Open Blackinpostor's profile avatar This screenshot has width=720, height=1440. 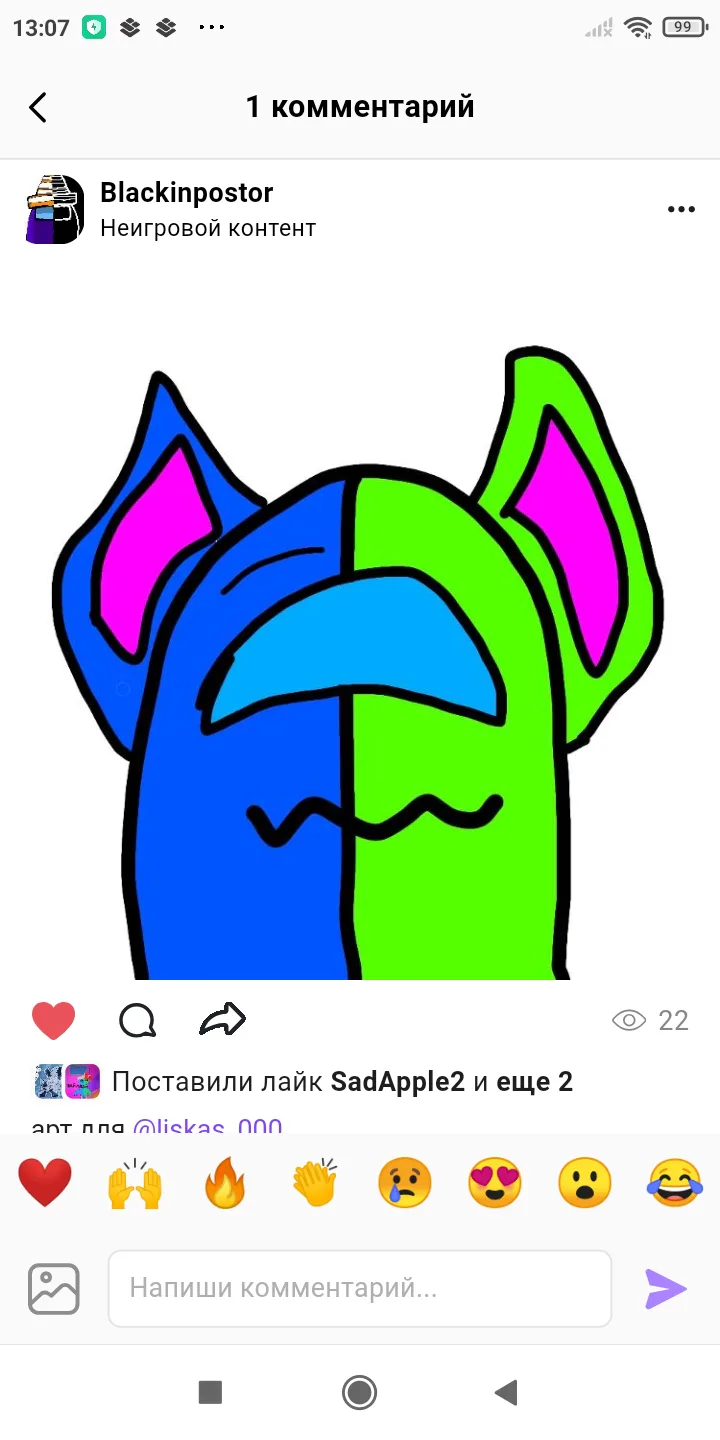(54, 209)
